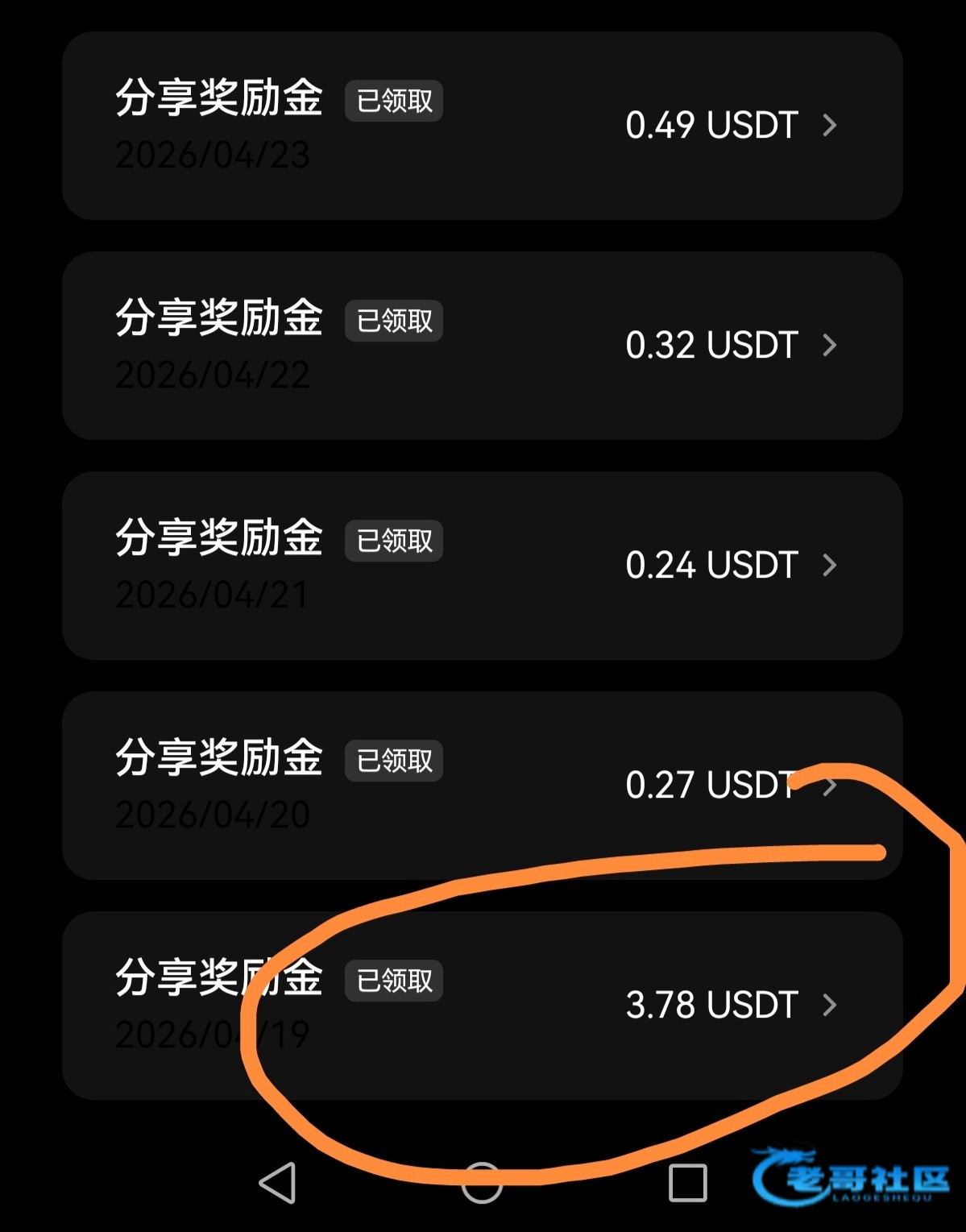Open the 0.32 USDT reward dated 2026/04/22
This screenshot has height=1232, width=966.
[x=482, y=346]
